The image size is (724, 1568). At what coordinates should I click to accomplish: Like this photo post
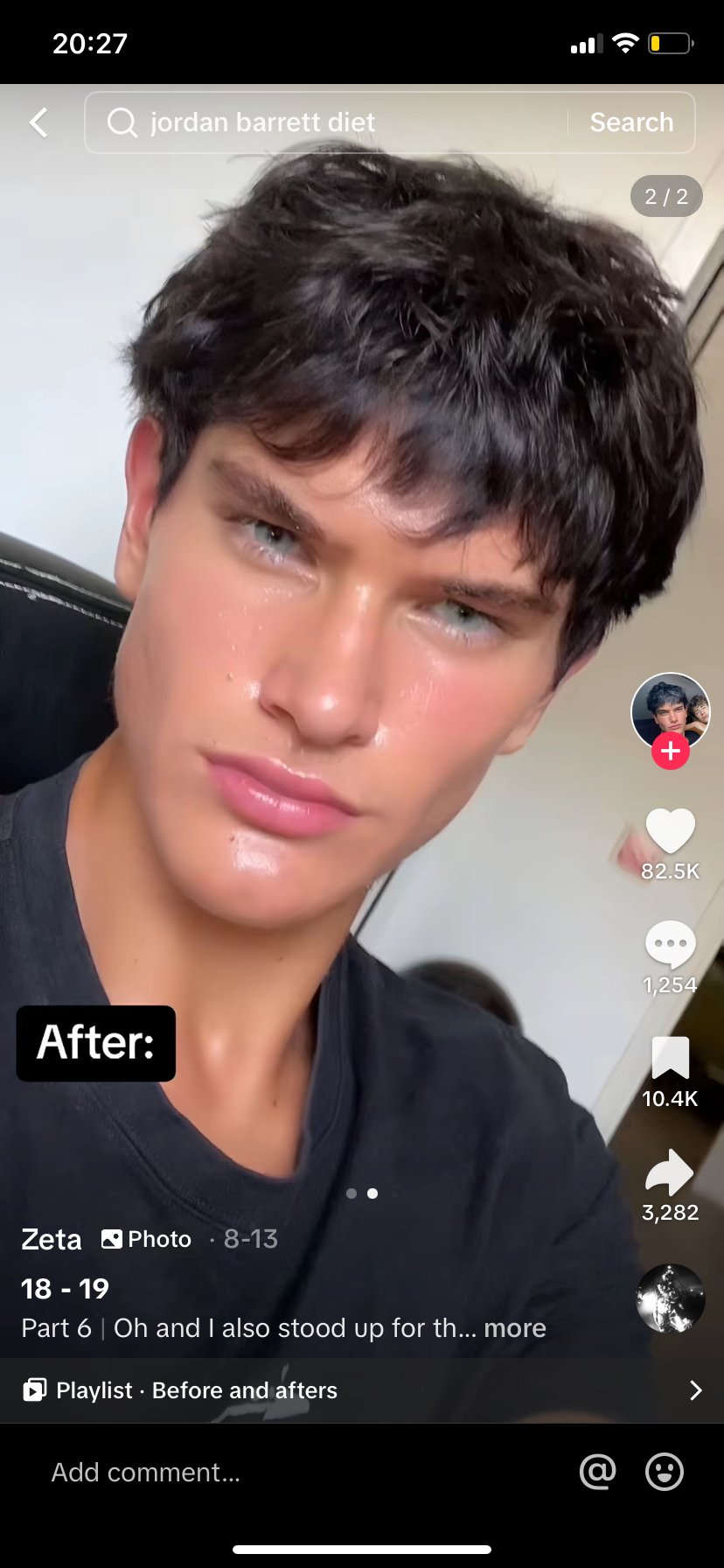670,830
